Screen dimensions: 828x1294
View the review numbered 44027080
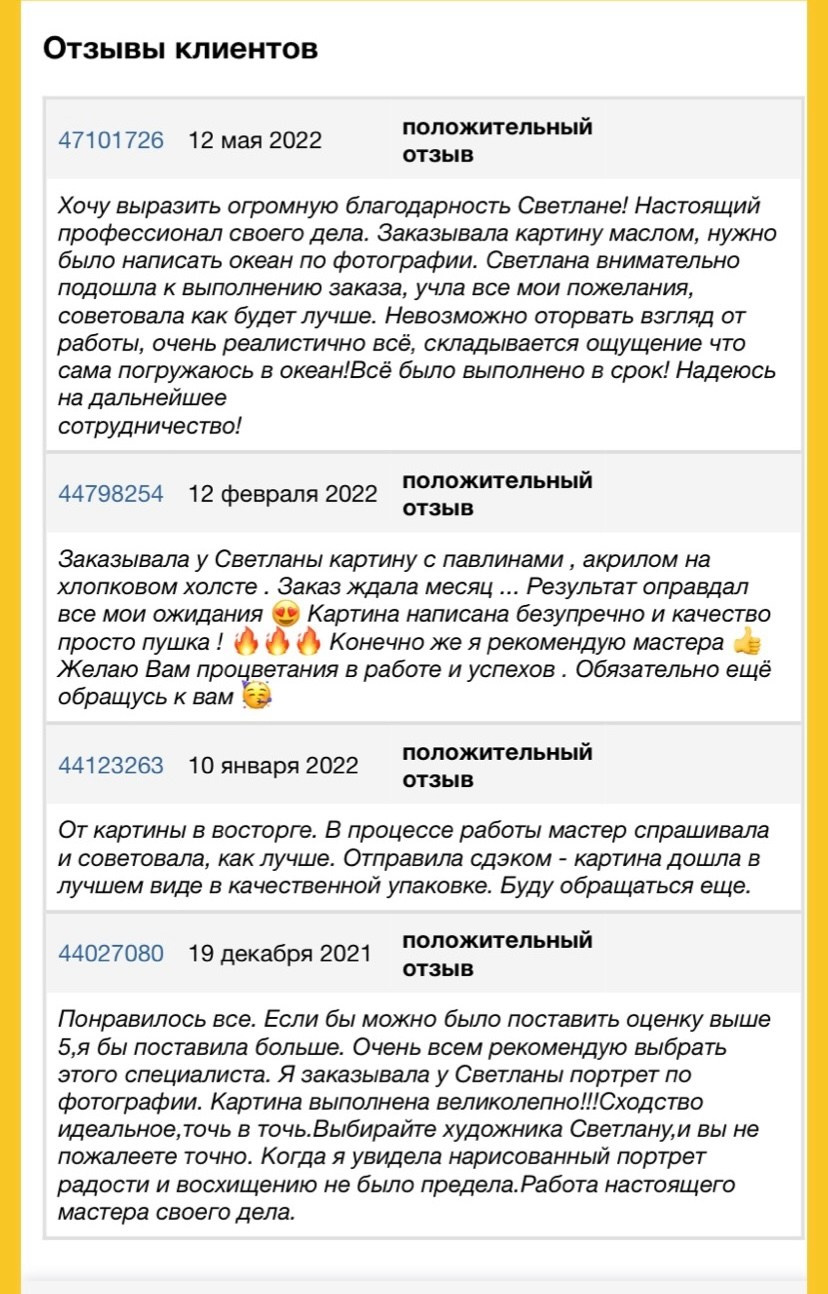pyautogui.click(x=111, y=954)
